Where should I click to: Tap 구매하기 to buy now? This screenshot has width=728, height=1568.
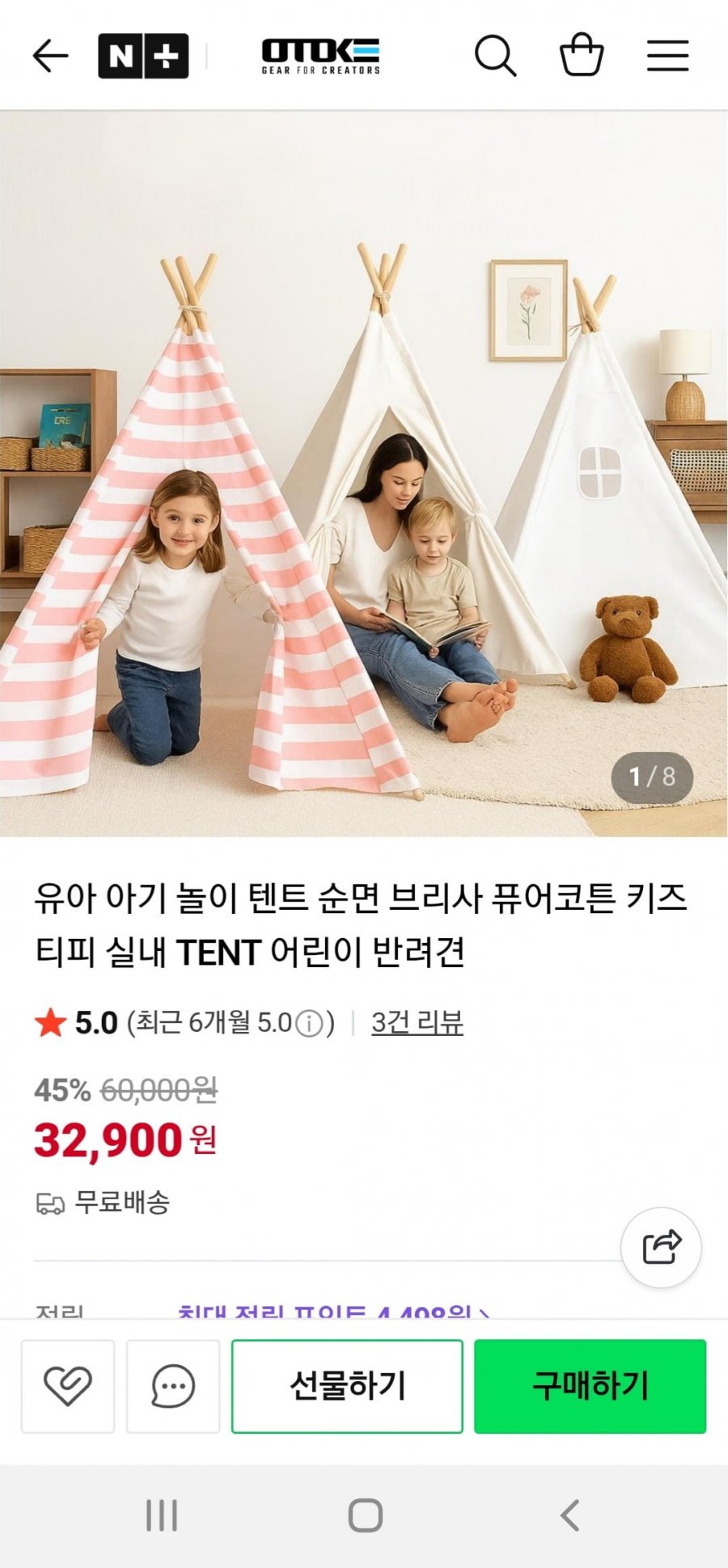pyautogui.click(x=590, y=1386)
